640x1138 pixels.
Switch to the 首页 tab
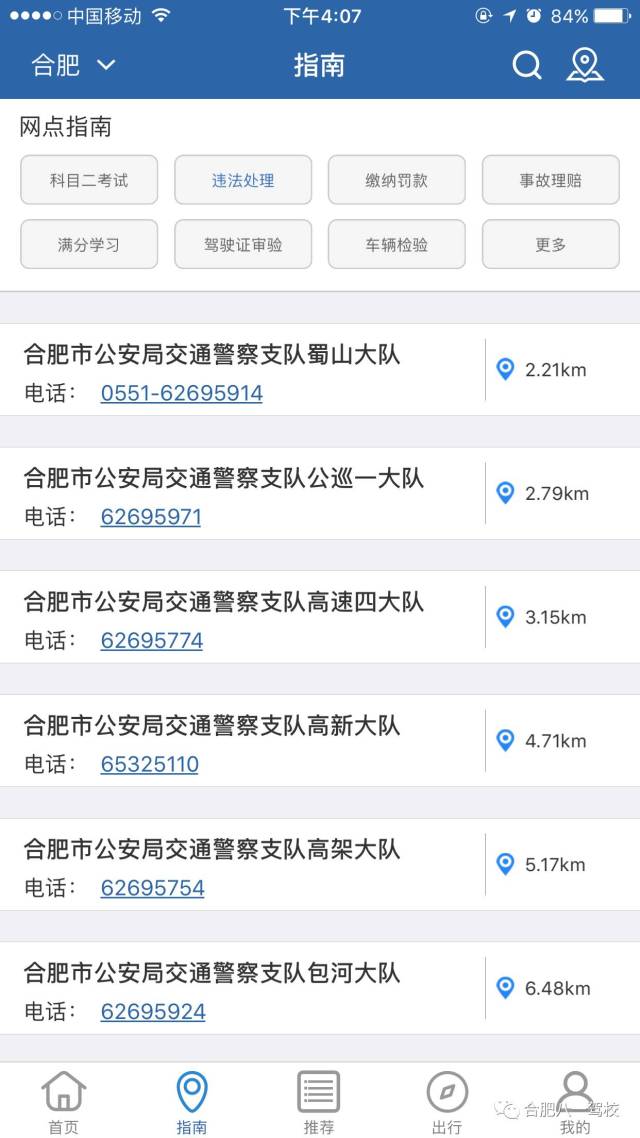point(63,1101)
